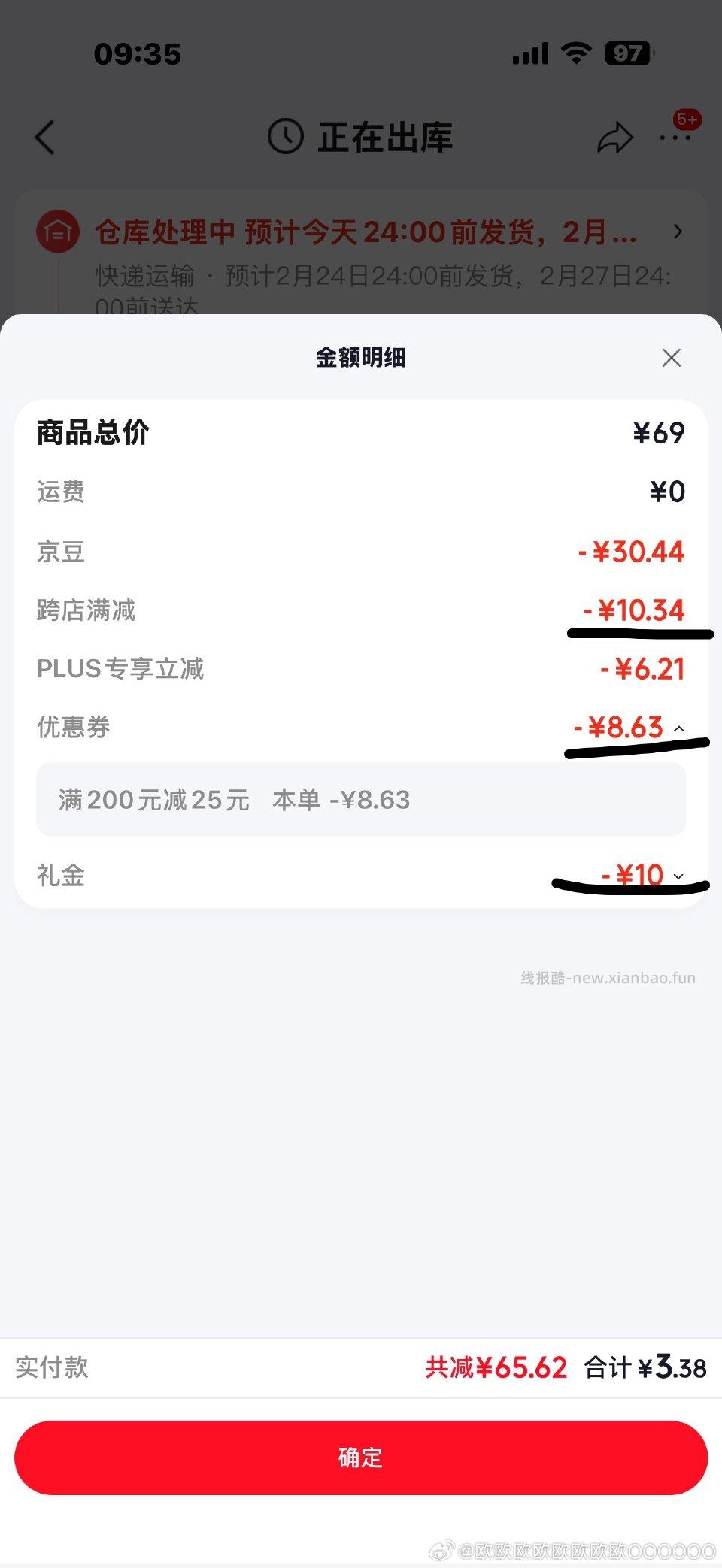Click the red warehouse icon next to 仓库处理中
Screen dimensions: 722x1568
(x=57, y=232)
